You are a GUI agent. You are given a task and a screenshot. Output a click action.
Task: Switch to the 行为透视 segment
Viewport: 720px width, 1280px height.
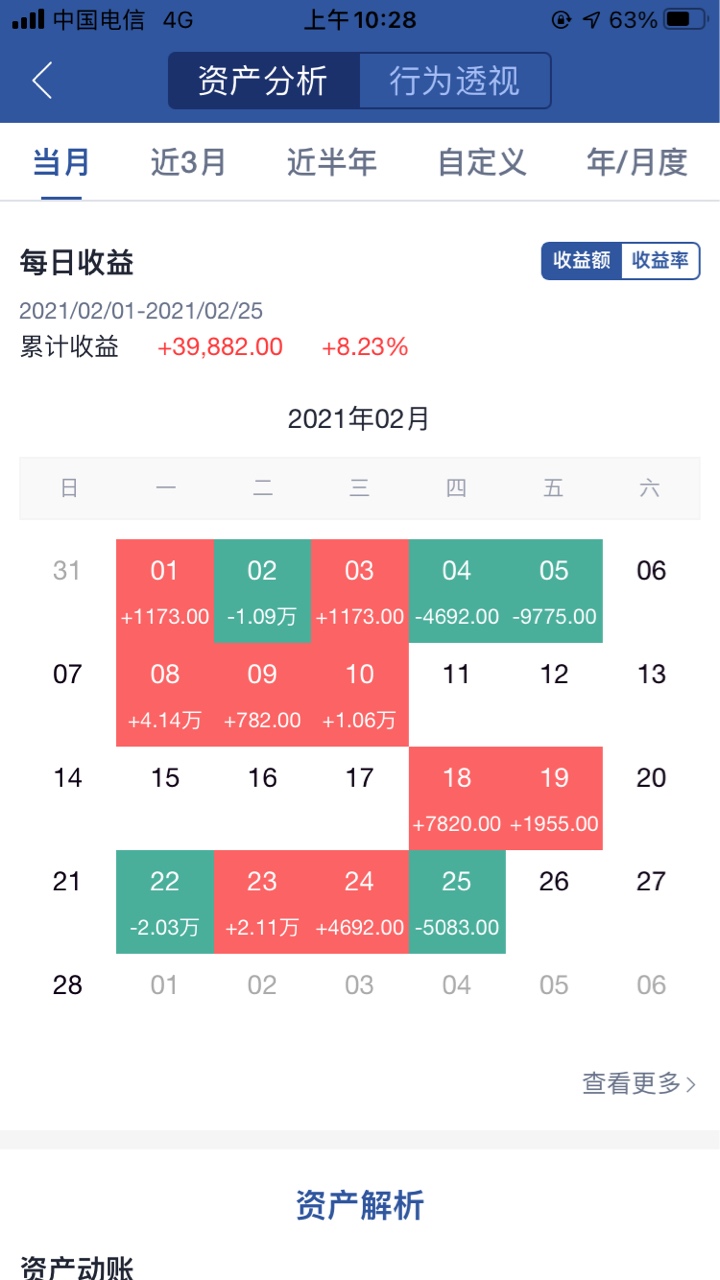[x=455, y=80]
